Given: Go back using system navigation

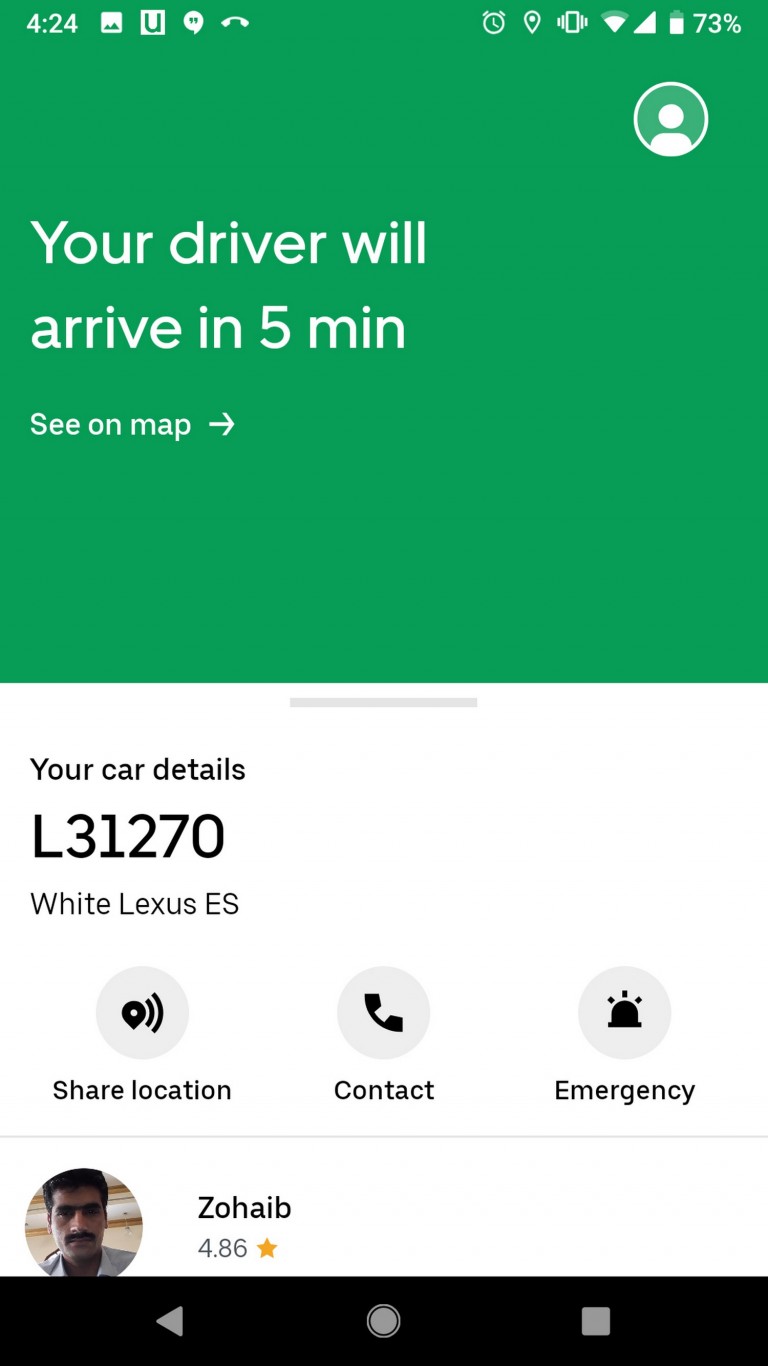Looking at the screenshot, I should (170, 1321).
